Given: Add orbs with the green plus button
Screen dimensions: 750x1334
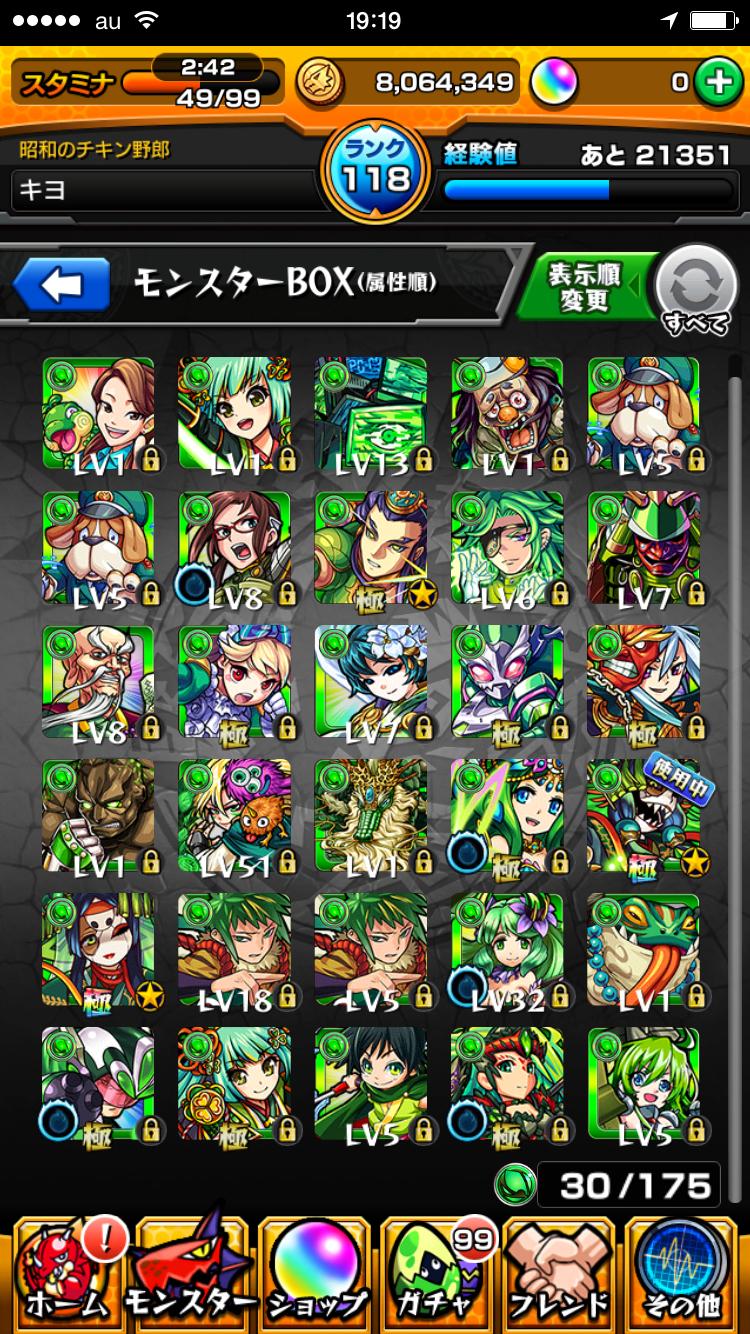Looking at the screenshot, I should click(716, 83).
